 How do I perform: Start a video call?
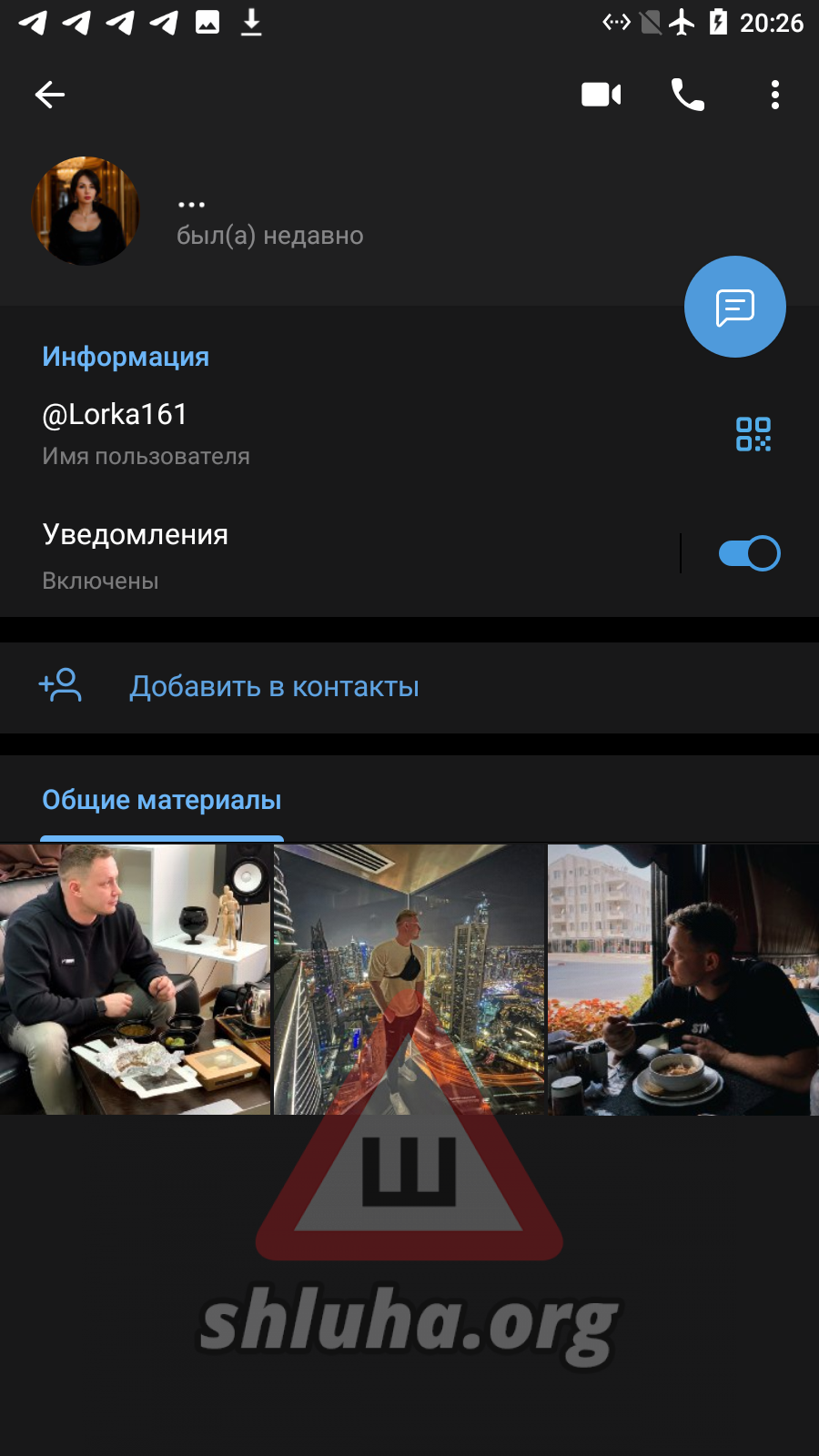[602, 95]
